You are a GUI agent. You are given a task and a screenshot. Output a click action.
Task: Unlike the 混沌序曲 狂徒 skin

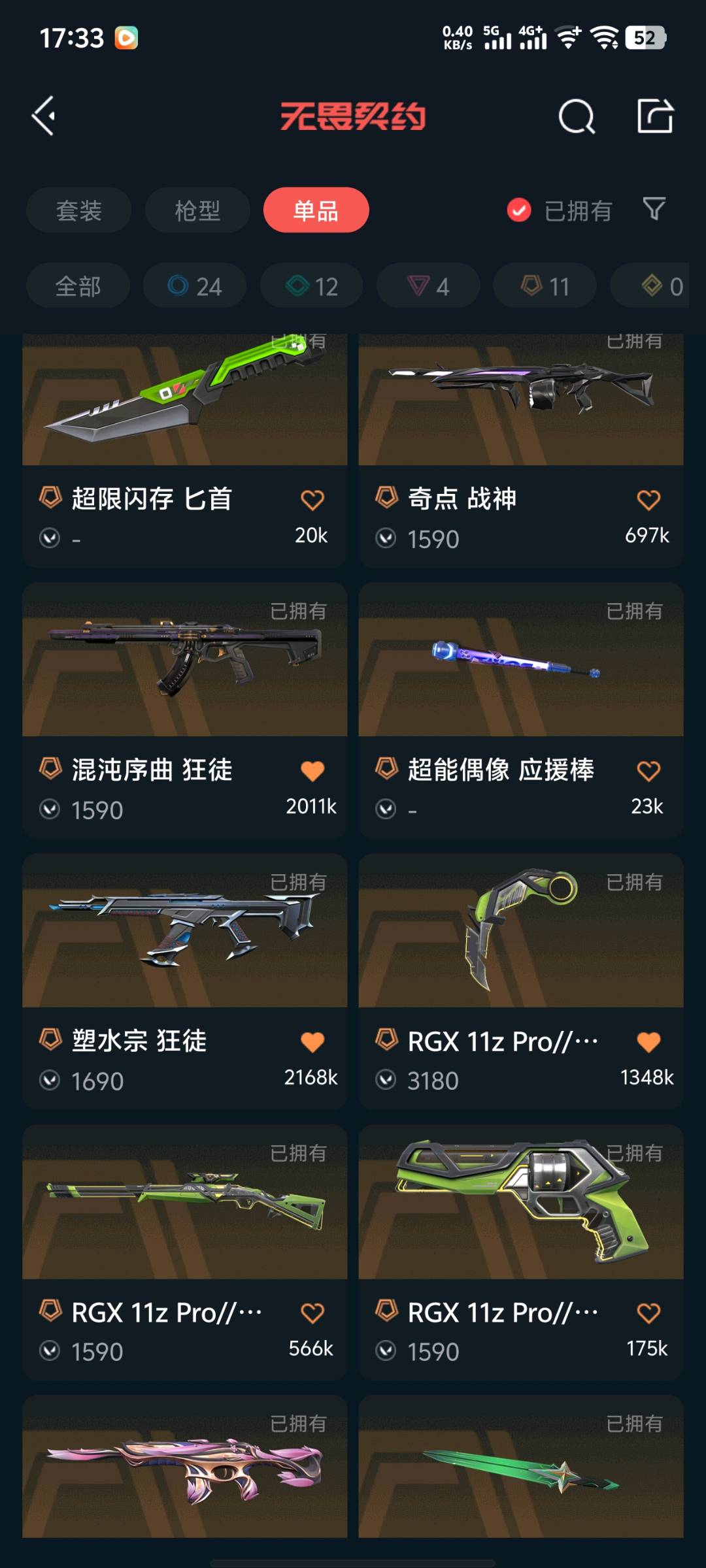pos(312,771)
